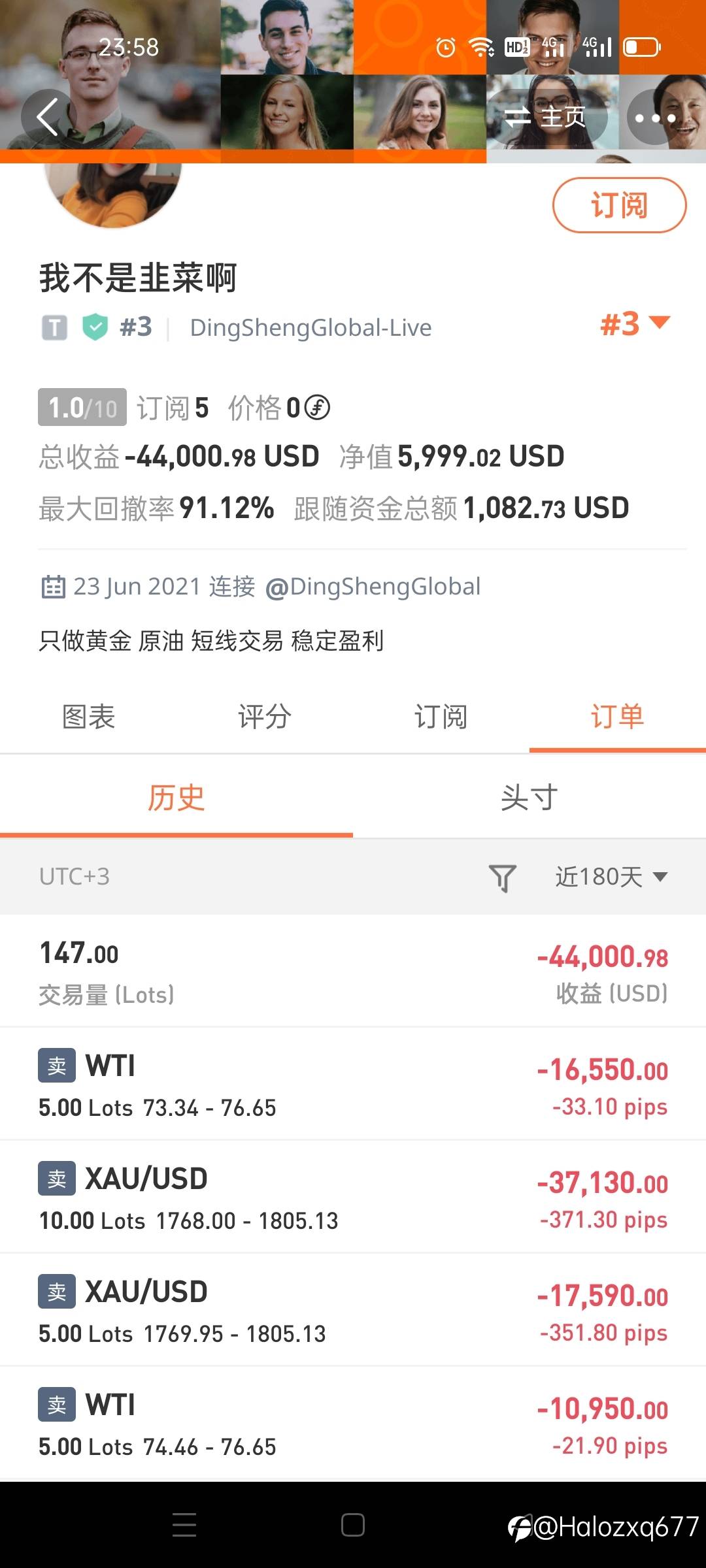Image resolution: width=706 pixels, height=1568 pixels.
Task: Open the 订阅 tab under the profile
Action: [x=441, y=717]
